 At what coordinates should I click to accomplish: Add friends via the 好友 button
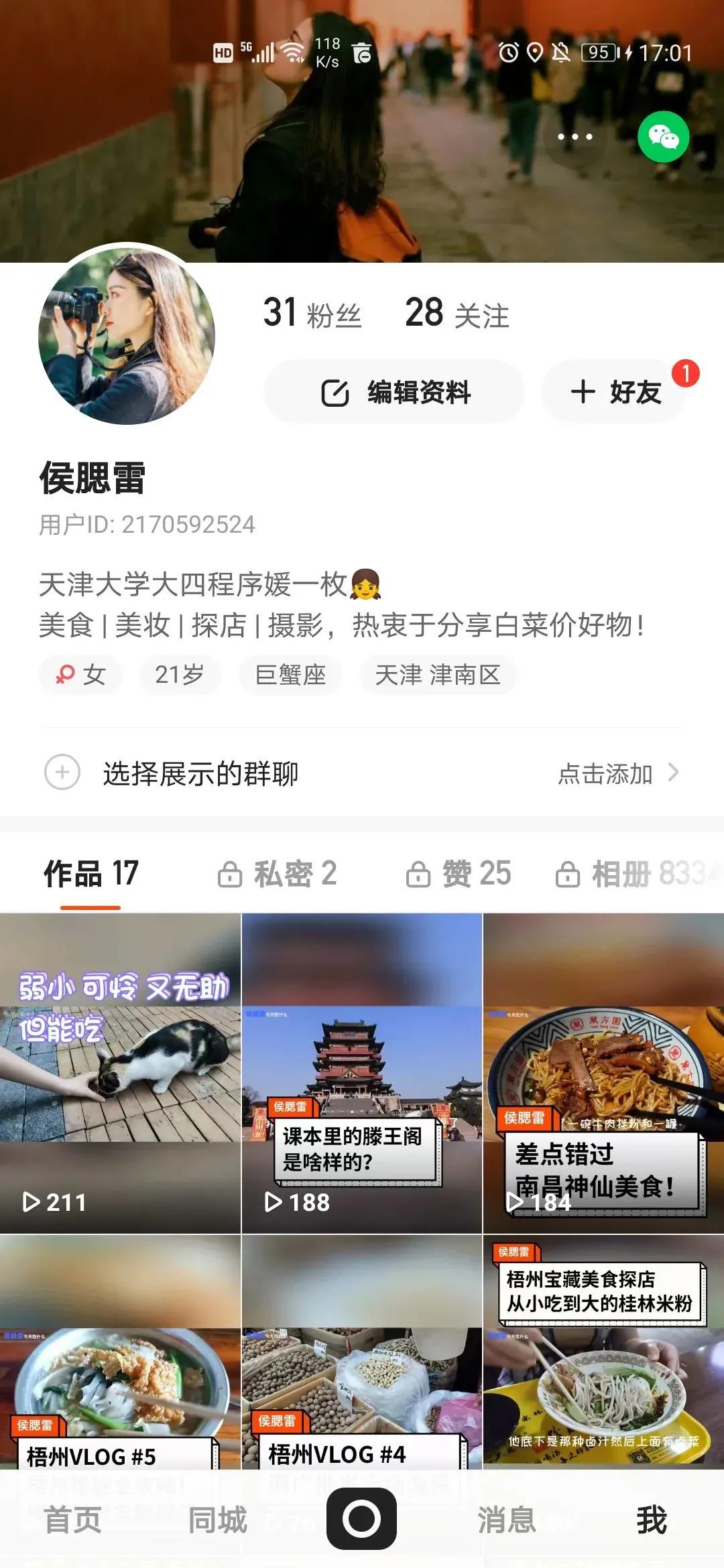click(614, 392)
